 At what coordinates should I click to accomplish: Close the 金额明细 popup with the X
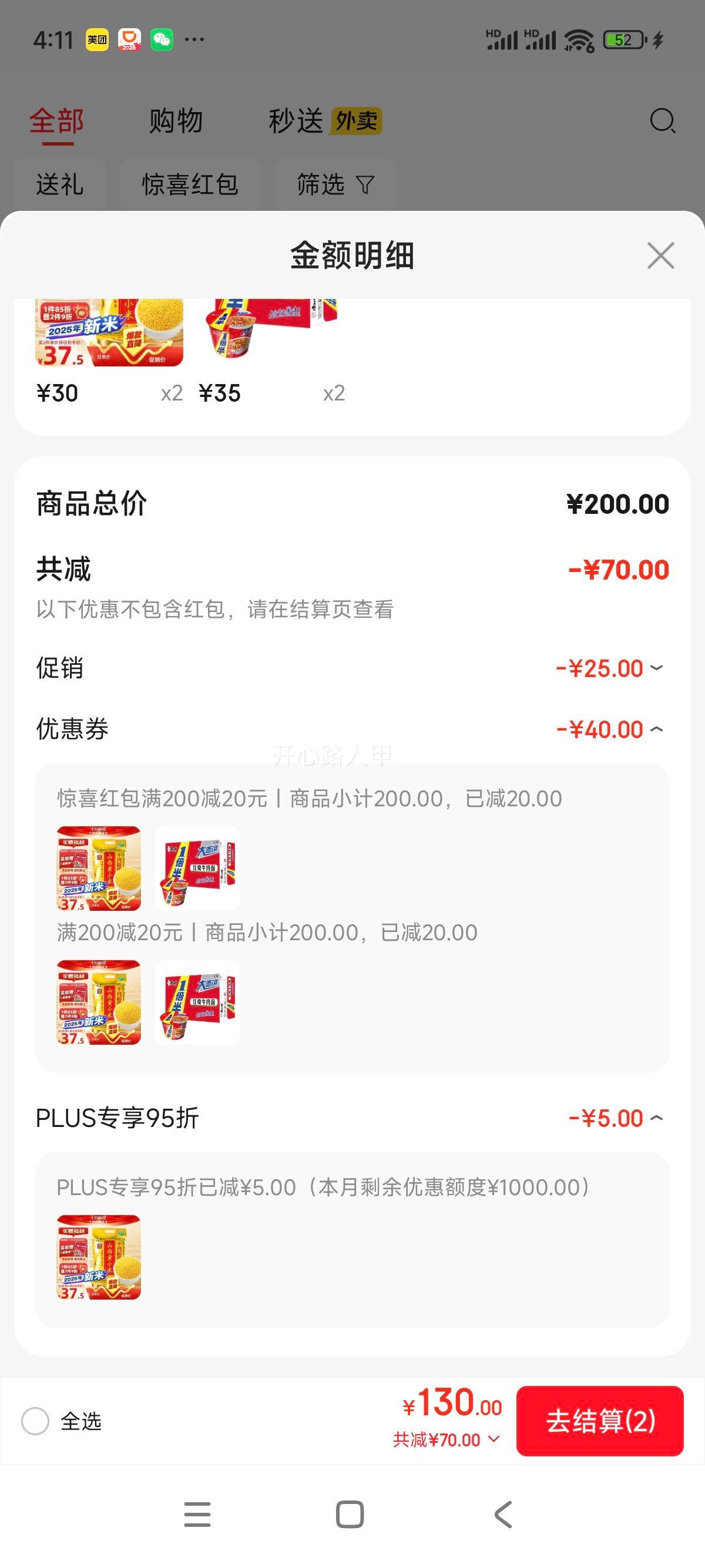(661, 255)
